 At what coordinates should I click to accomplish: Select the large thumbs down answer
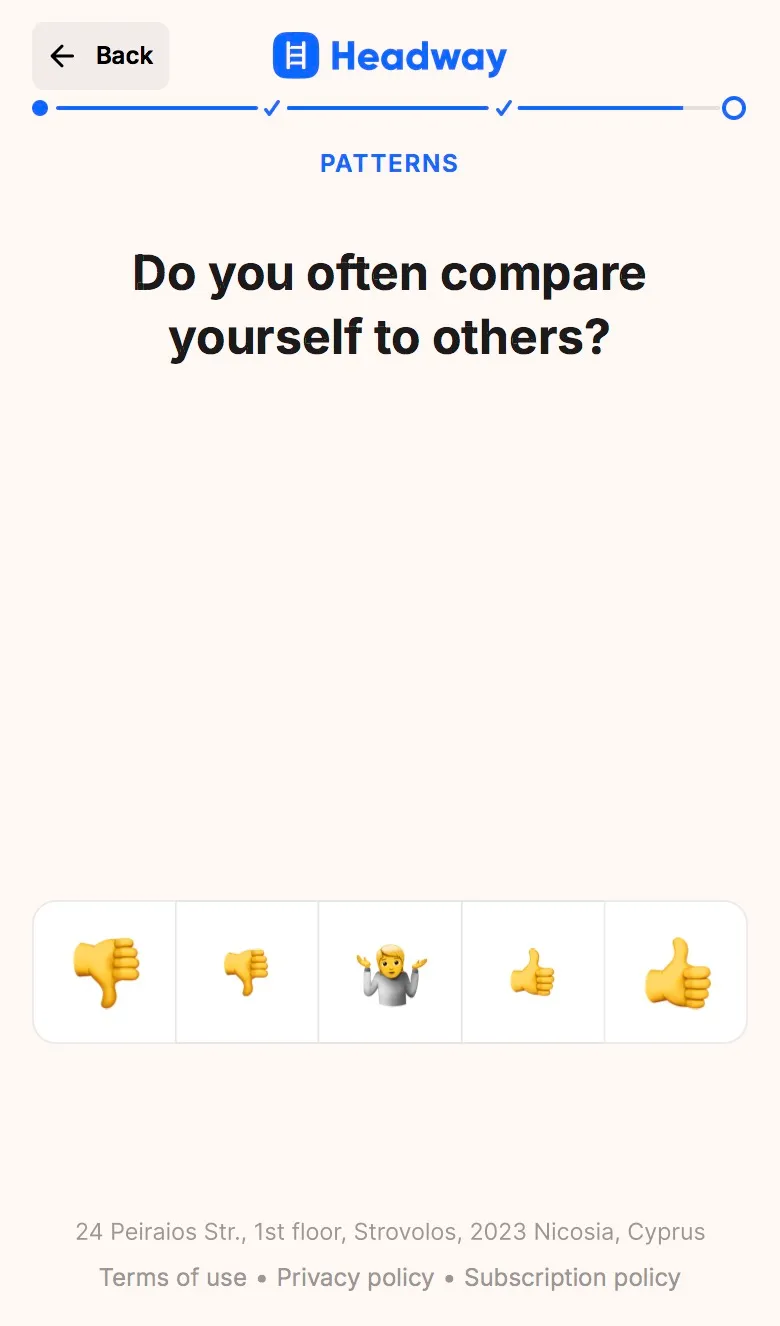tap(105, 972)
